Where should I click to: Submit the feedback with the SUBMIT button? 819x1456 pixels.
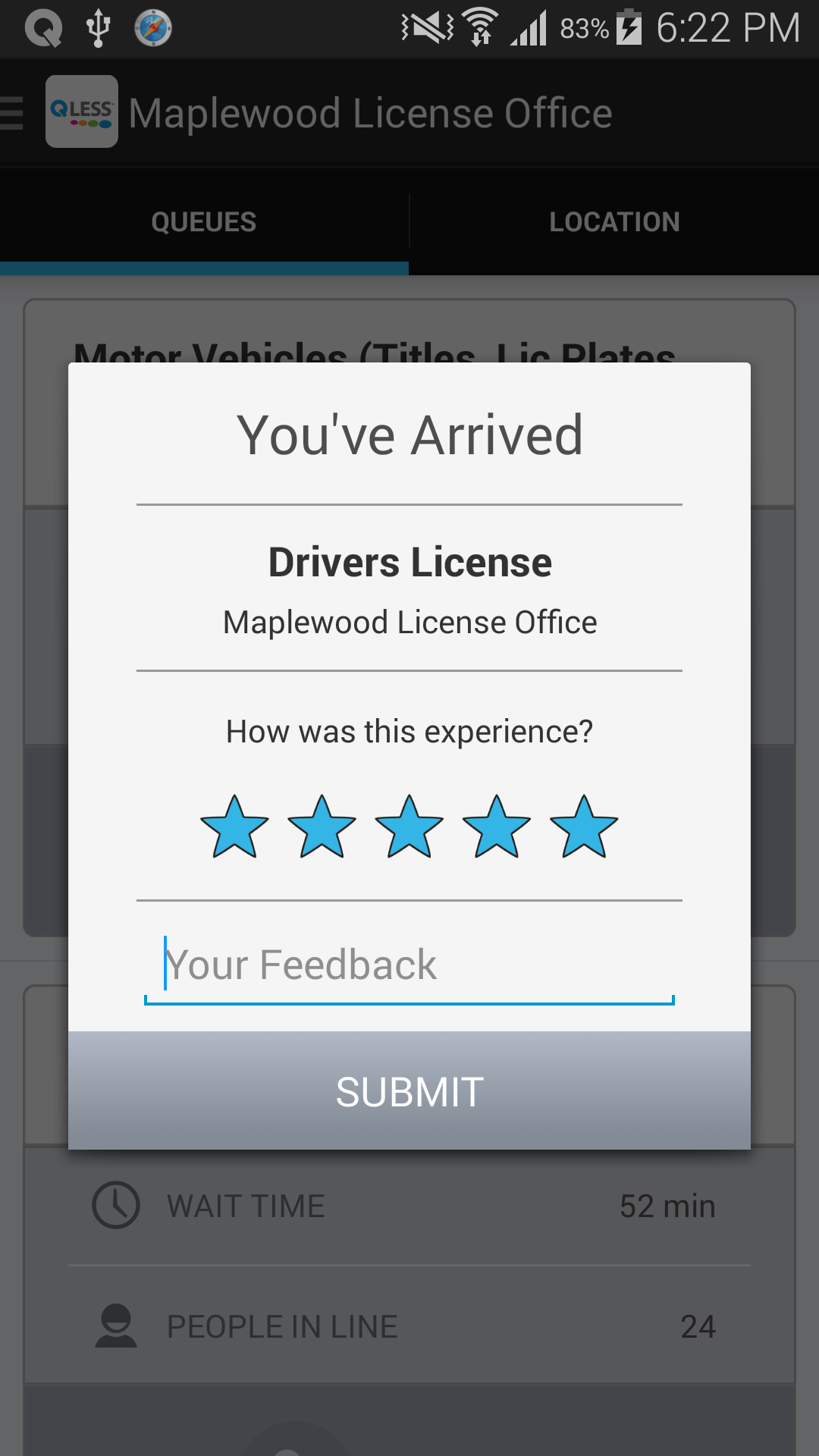pos(409,1091)
